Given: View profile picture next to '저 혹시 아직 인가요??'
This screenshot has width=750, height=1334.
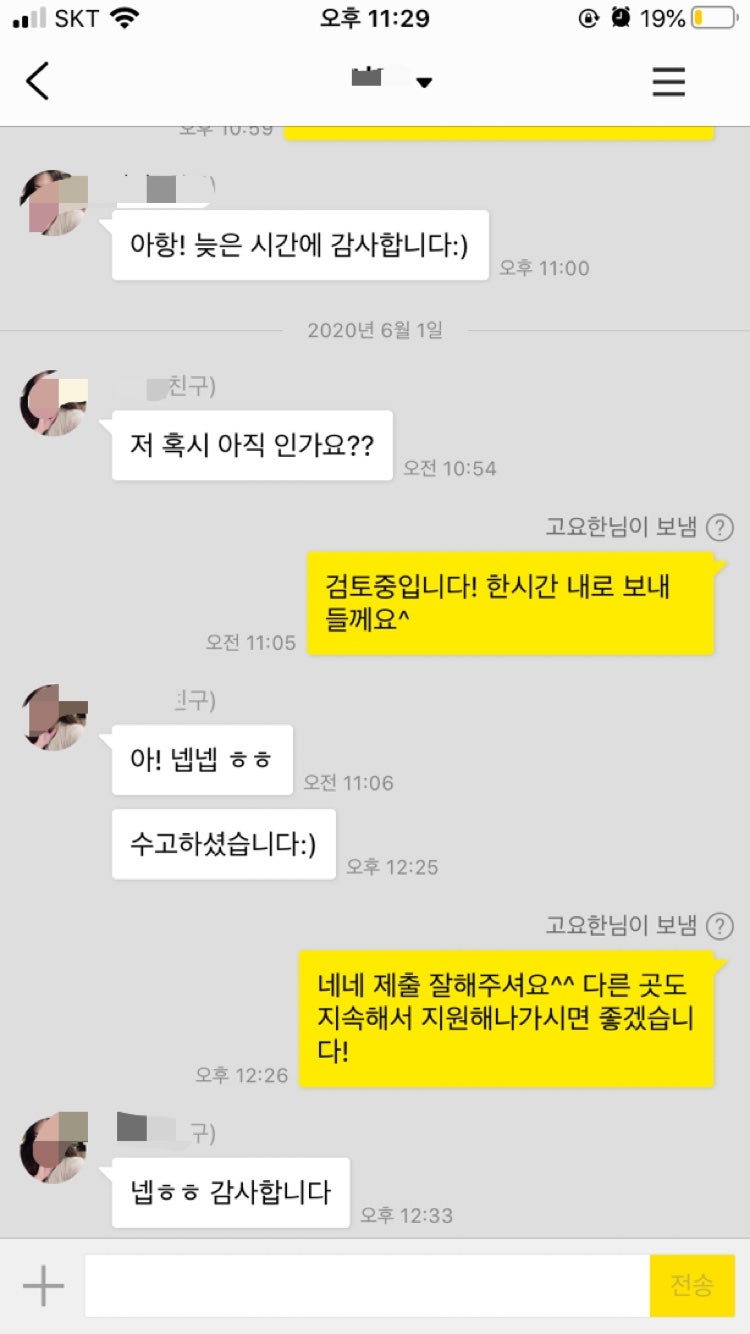Looking at the screenshot, I should [54, 403].
